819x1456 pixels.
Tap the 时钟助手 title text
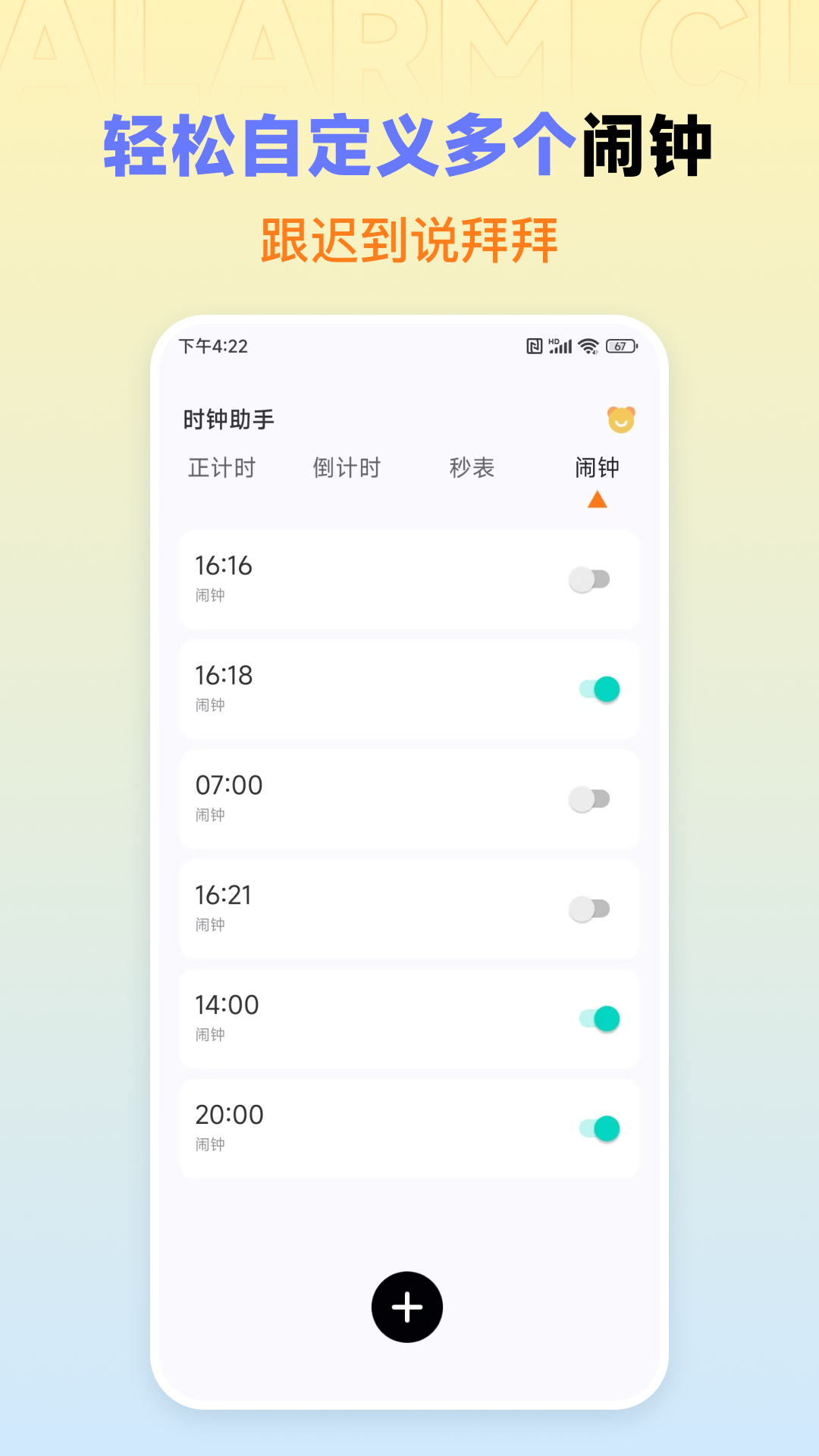(x=226, y=418)
